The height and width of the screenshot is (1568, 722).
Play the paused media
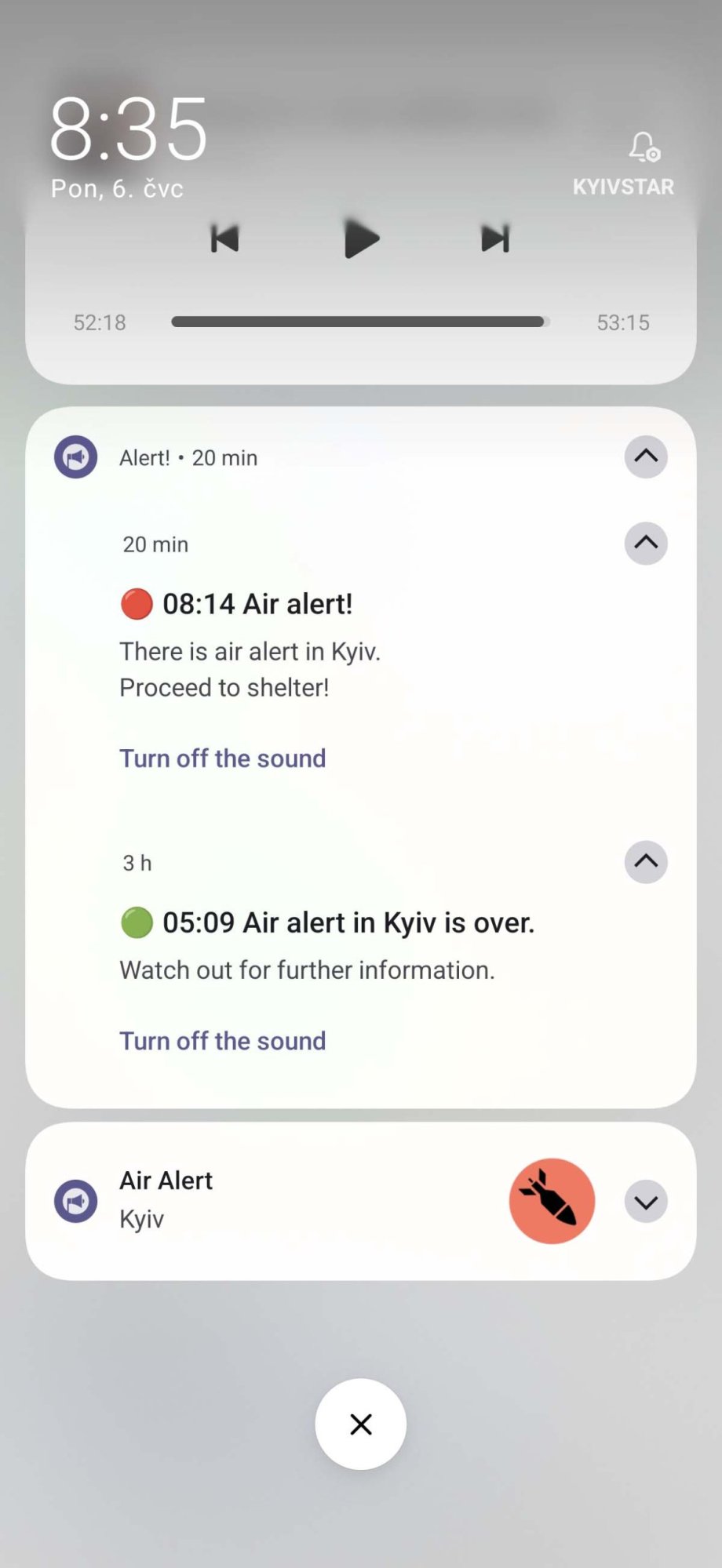[x=362, y=238]
